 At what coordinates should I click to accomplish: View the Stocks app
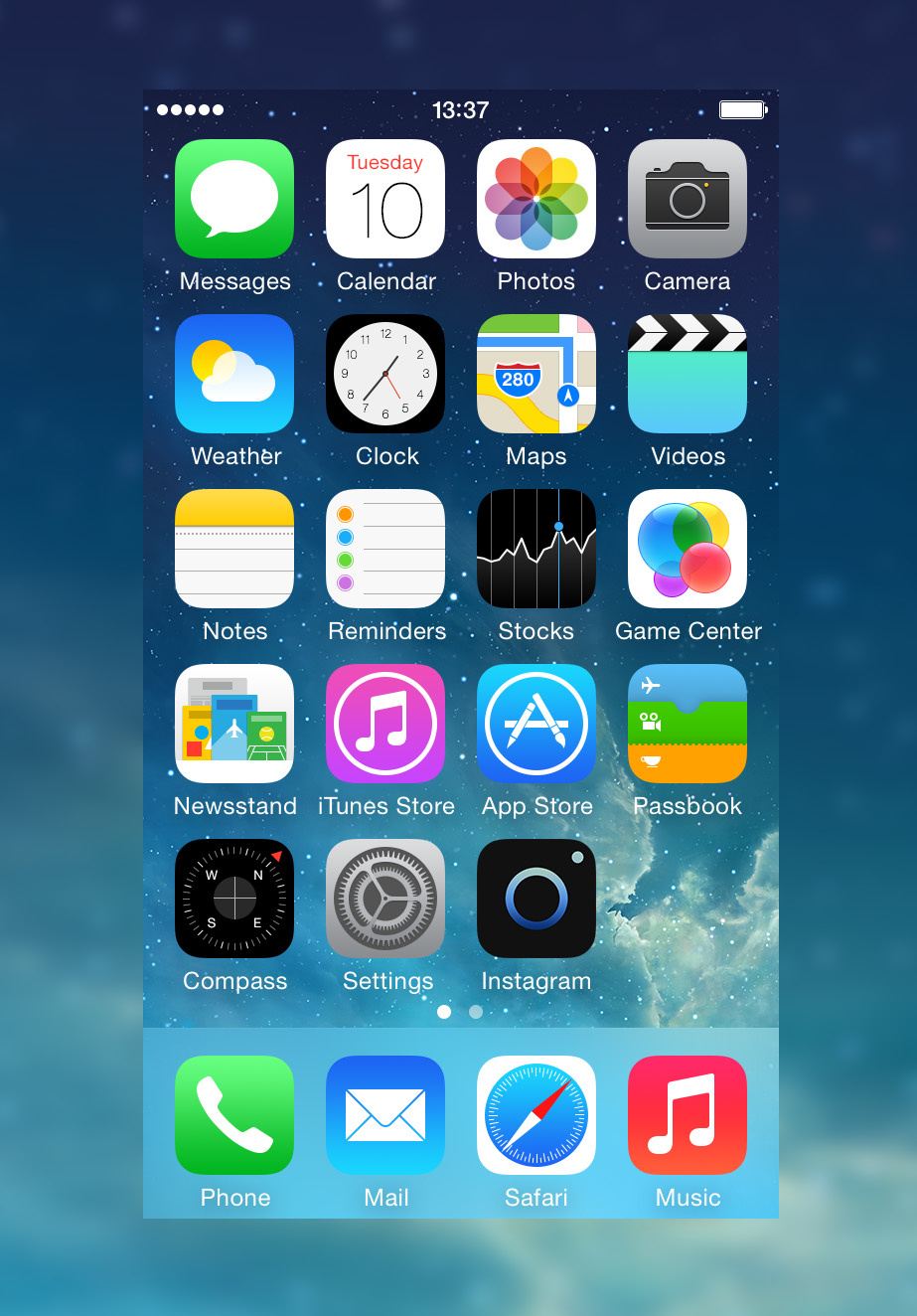(x=536, y=549)
